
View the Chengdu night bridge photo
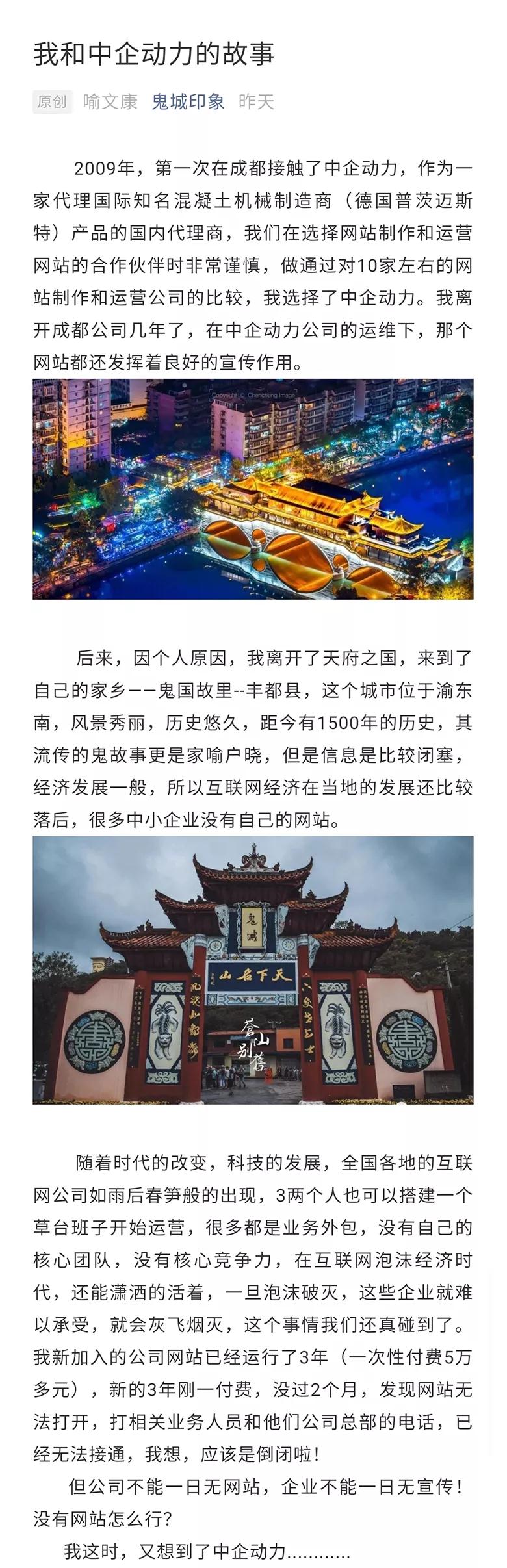pos(253,489)
